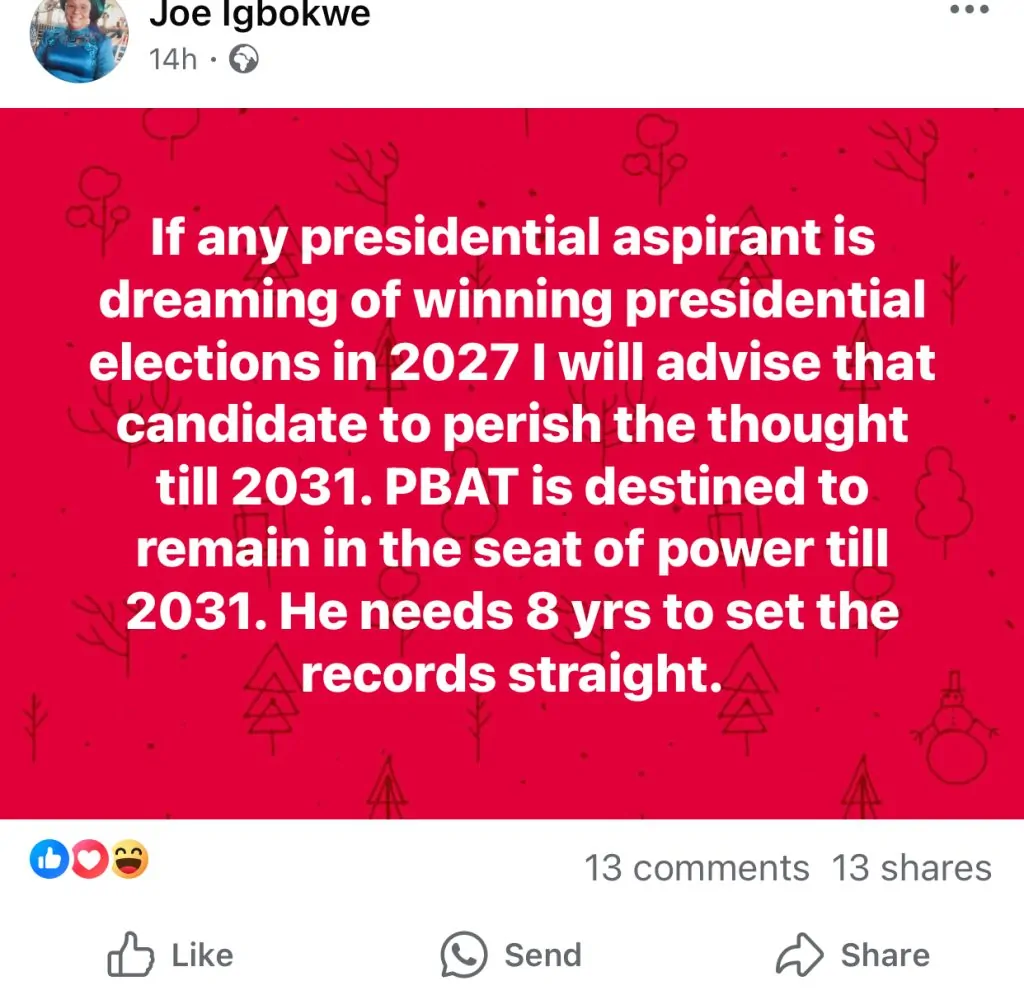Like Joe Igbokwe's post
1024x995 pixels.
coord(171,954)
